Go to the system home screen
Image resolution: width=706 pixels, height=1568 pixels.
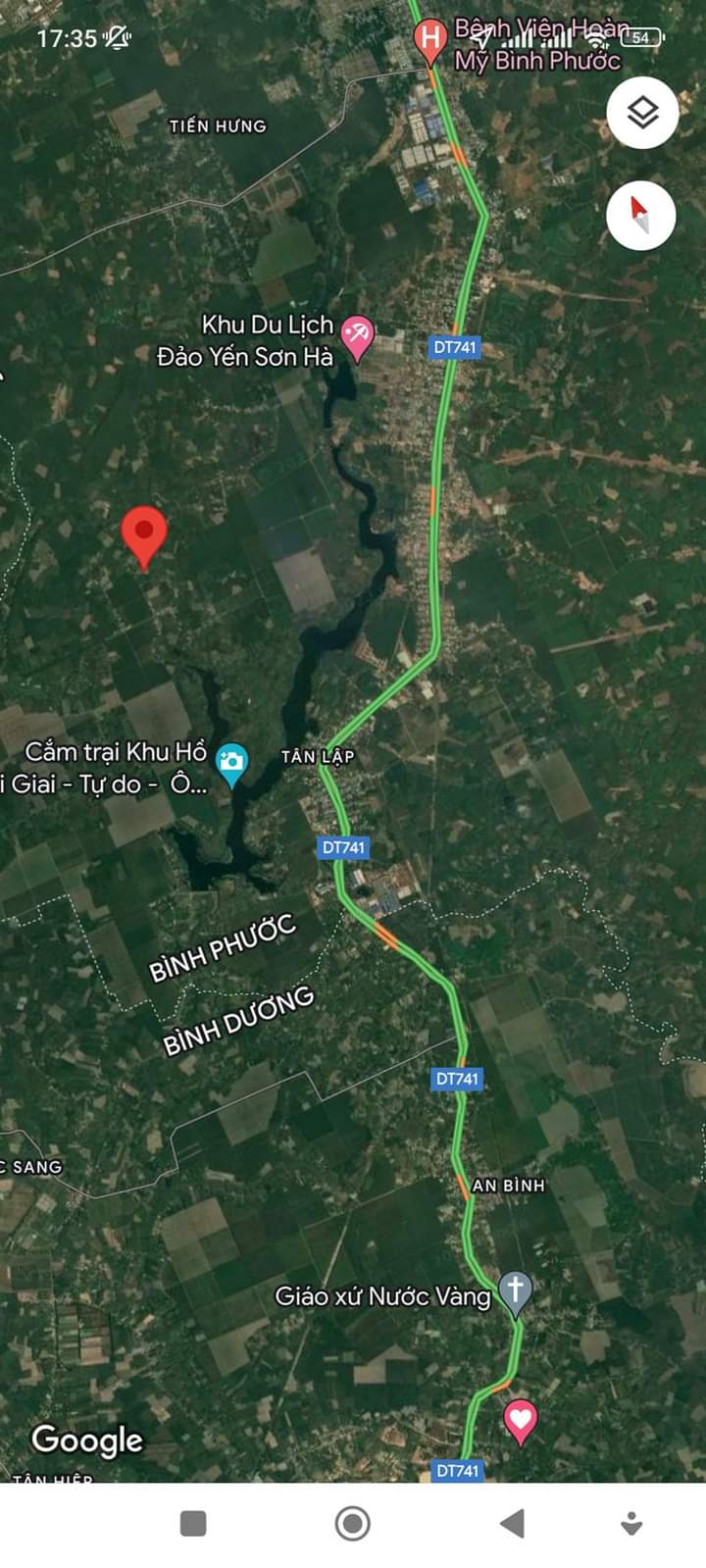tap(353, 1523)
